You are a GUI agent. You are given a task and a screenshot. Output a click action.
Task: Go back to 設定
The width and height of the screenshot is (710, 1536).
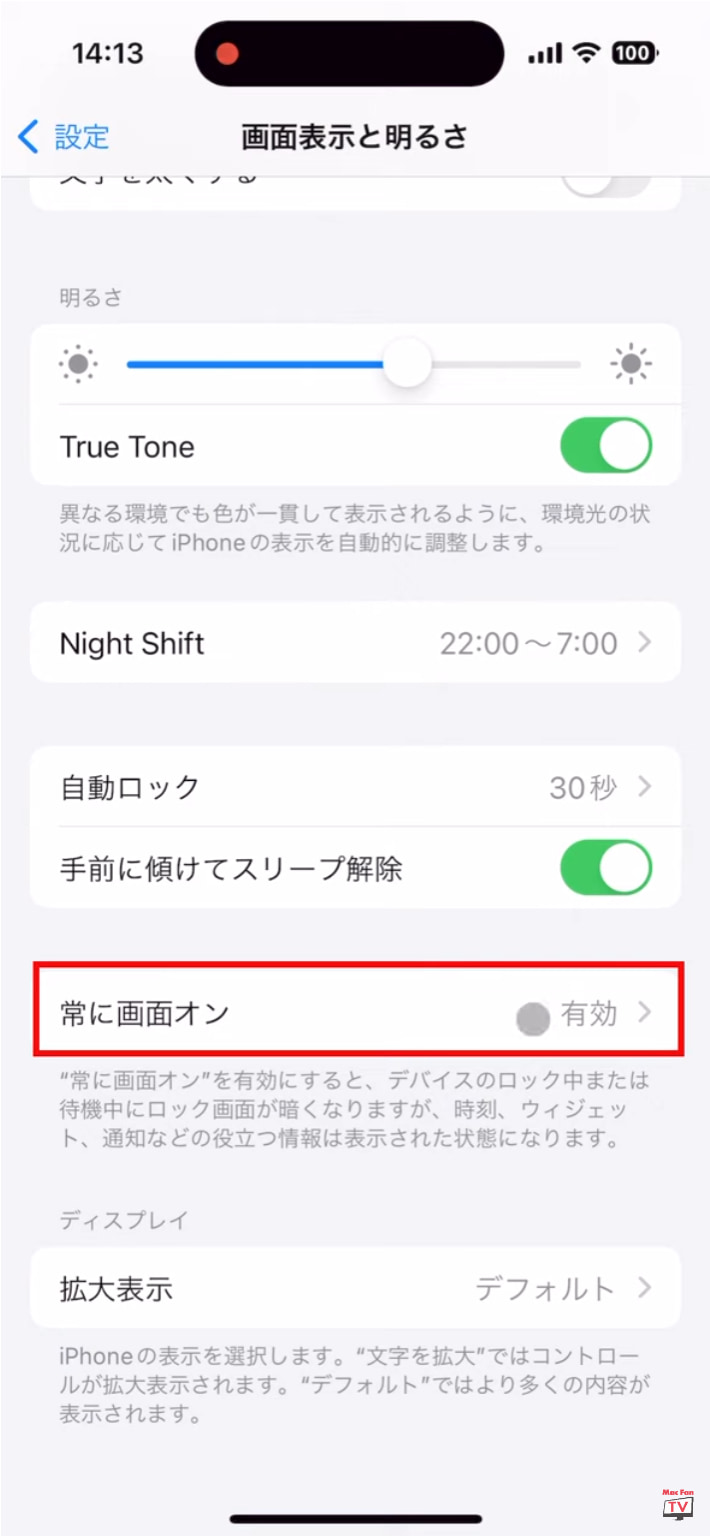[63, 137]
